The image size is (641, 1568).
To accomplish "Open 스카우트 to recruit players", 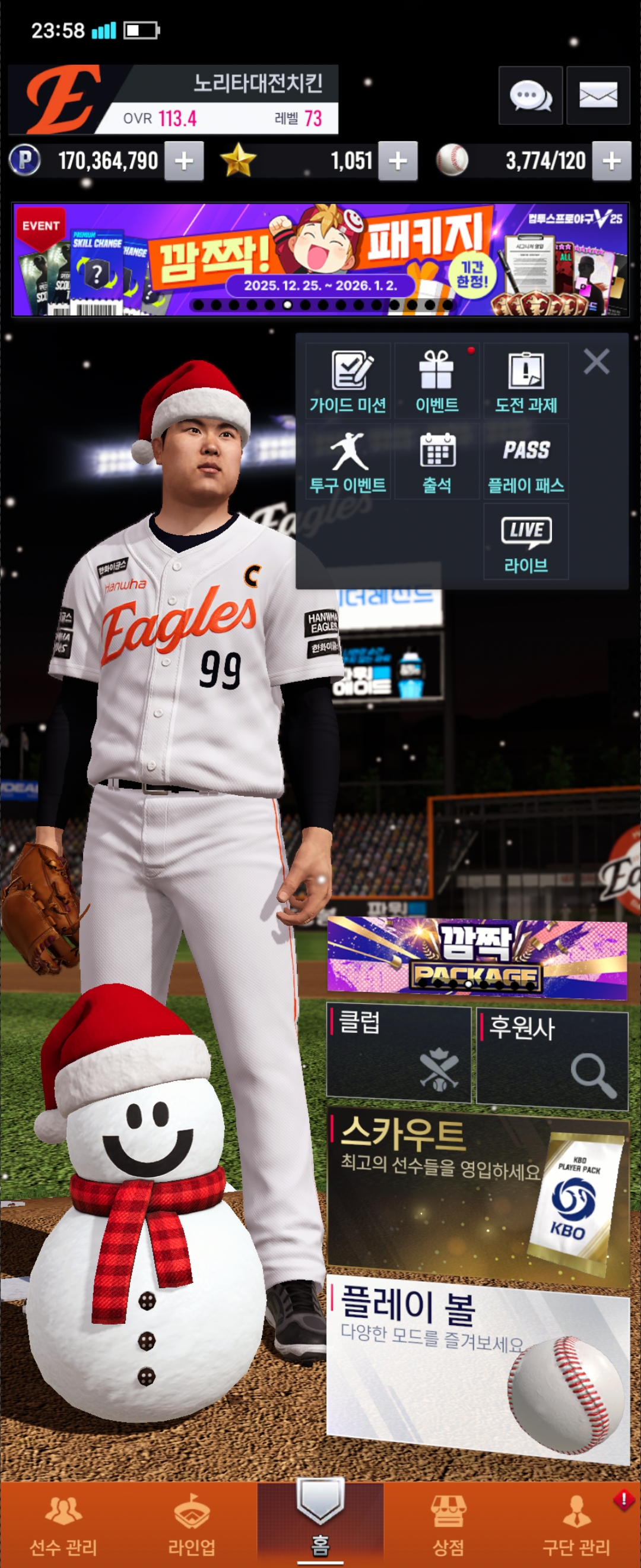I will [x=477, y=1192].
